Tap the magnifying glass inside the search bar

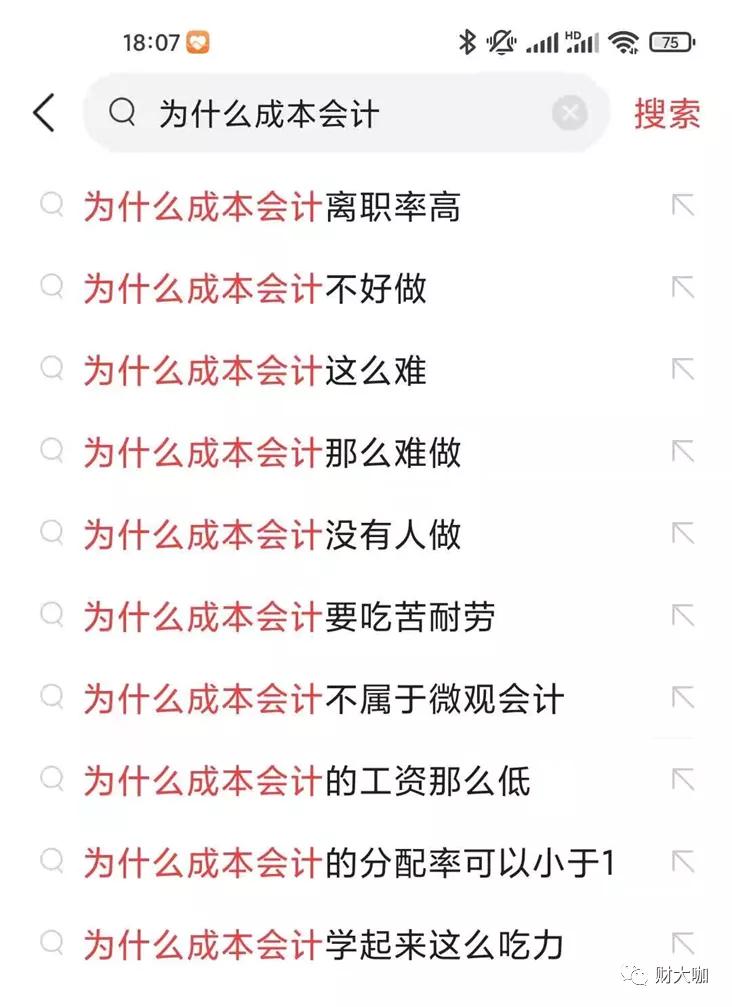(122, 113)
